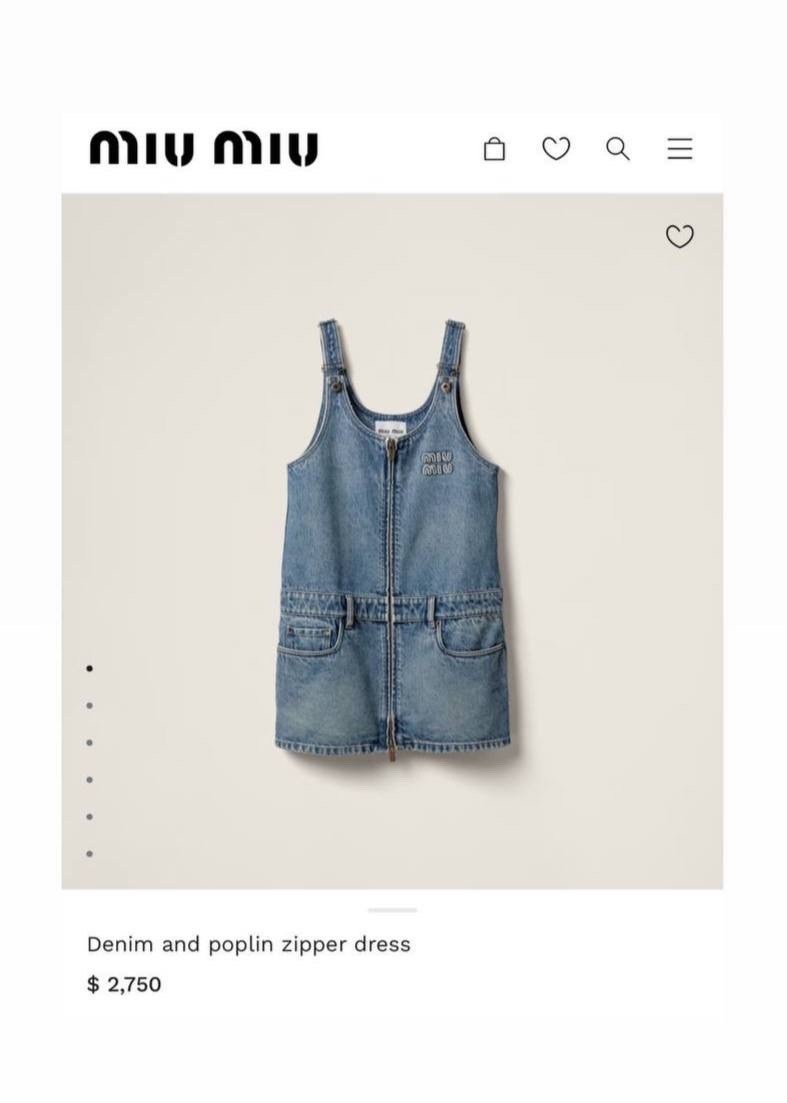Jump to the last product image dot
The image size is (787, 1103).
pyautogui.click(x=90, y=854)
